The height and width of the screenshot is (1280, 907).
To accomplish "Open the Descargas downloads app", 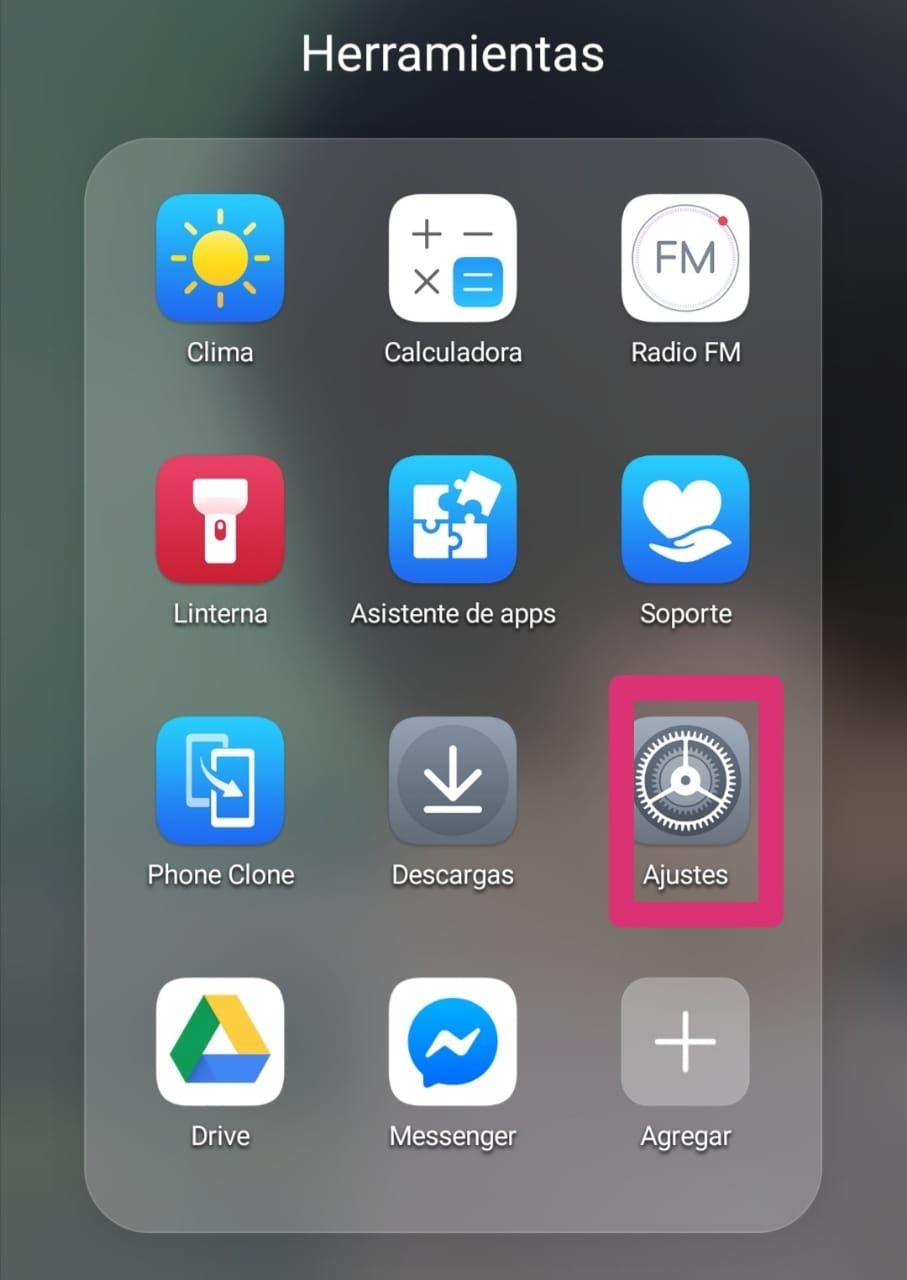I will 453,780.
